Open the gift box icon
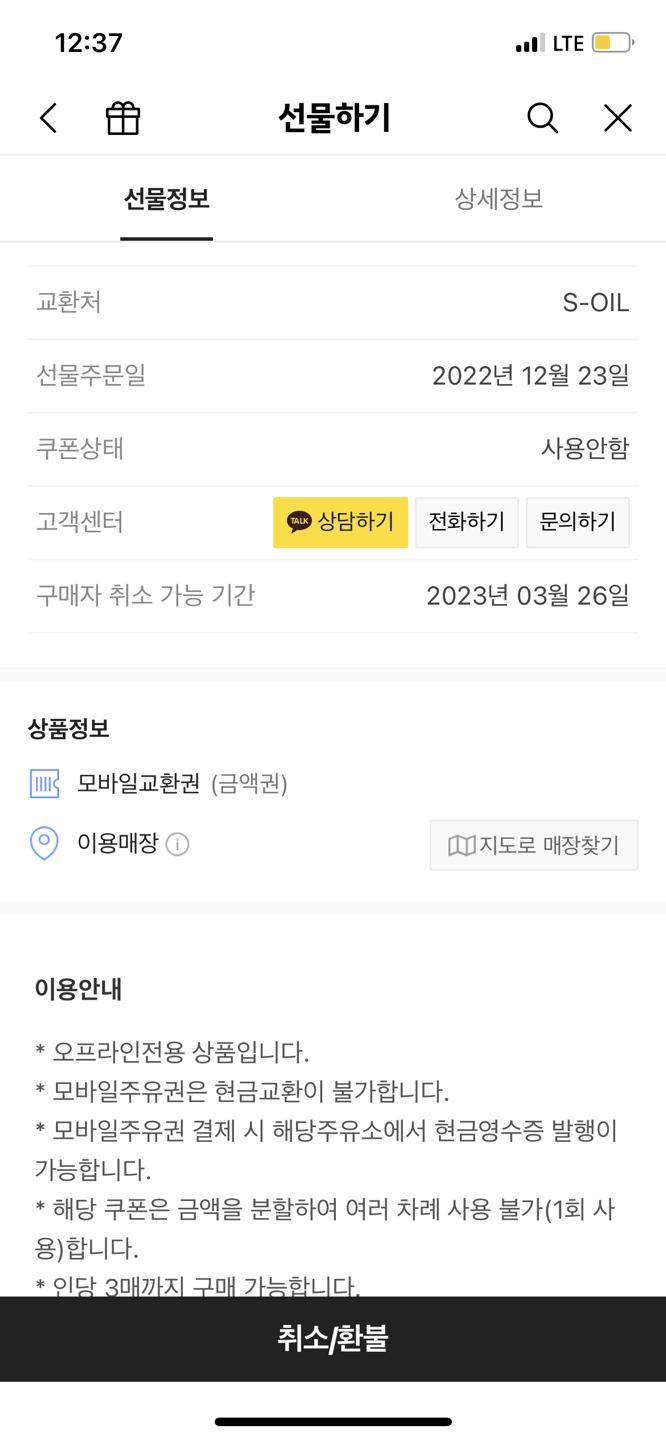This screenshot has width=666, height=1440. [x=123, y=118]
